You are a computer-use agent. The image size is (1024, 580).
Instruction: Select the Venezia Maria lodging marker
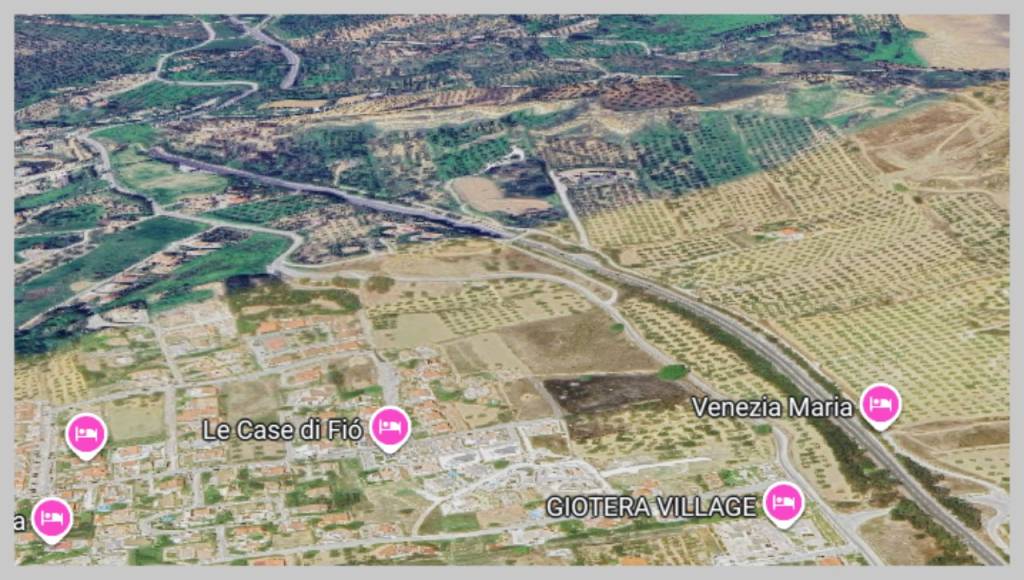click(880, 404)
